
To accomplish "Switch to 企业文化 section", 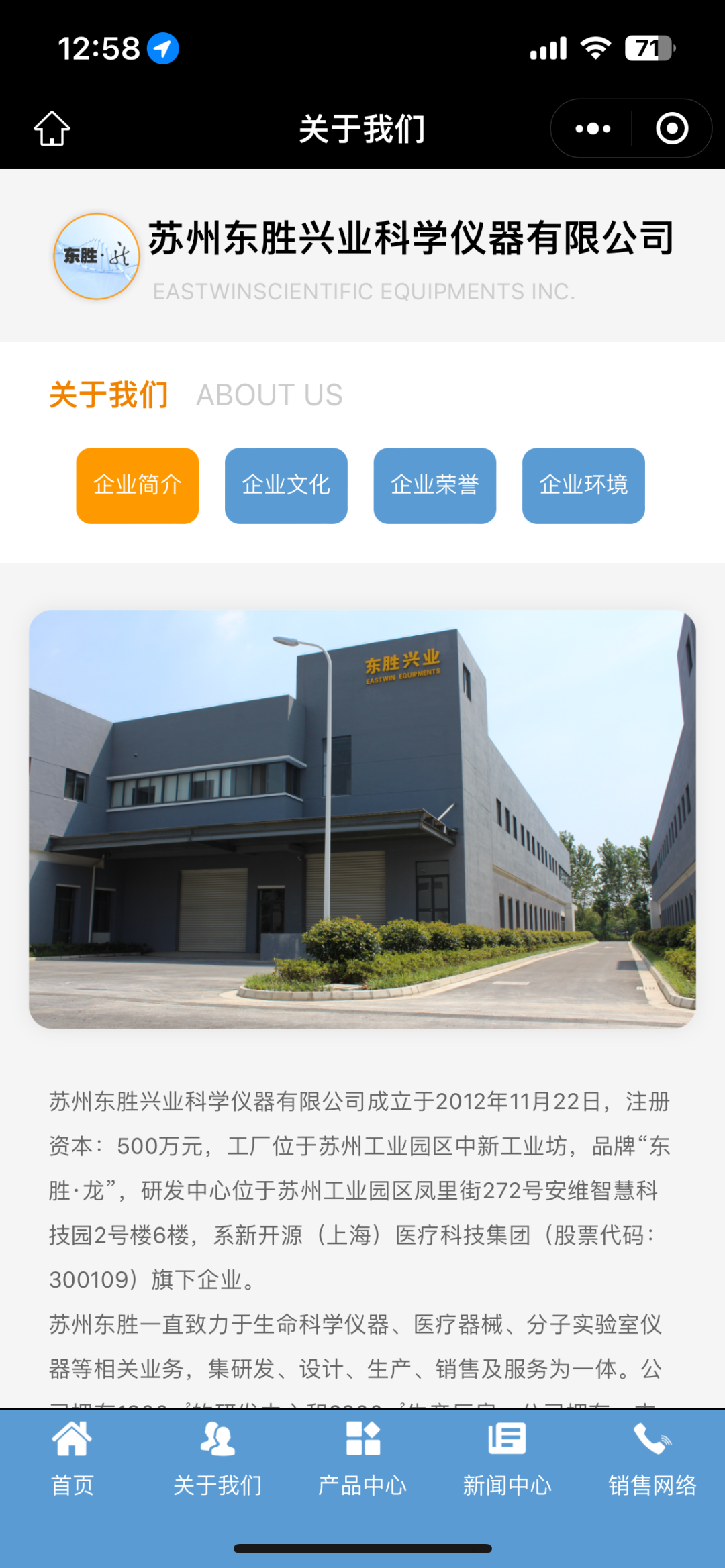I will click(286, 485).
